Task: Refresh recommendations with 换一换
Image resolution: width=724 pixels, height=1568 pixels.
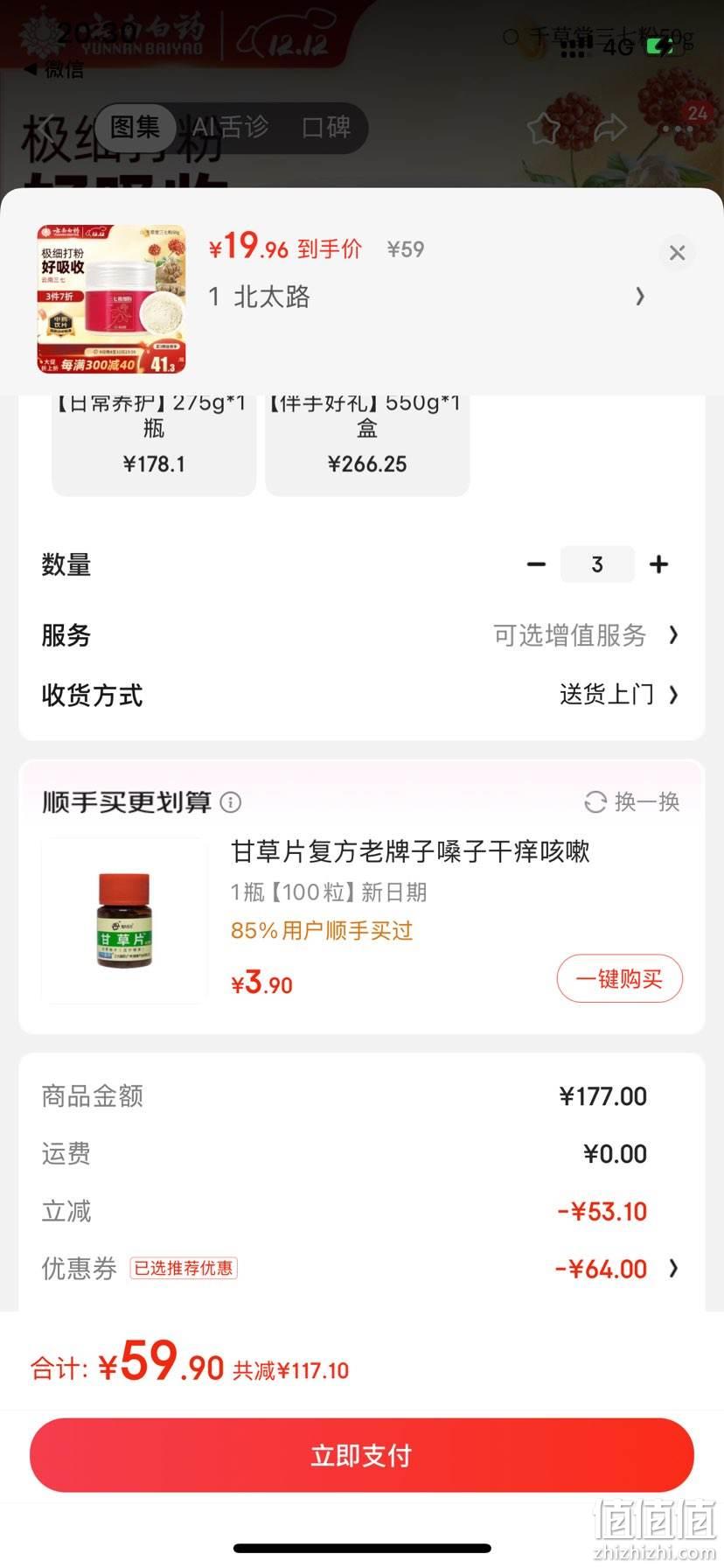Action: tap(631, 801)
